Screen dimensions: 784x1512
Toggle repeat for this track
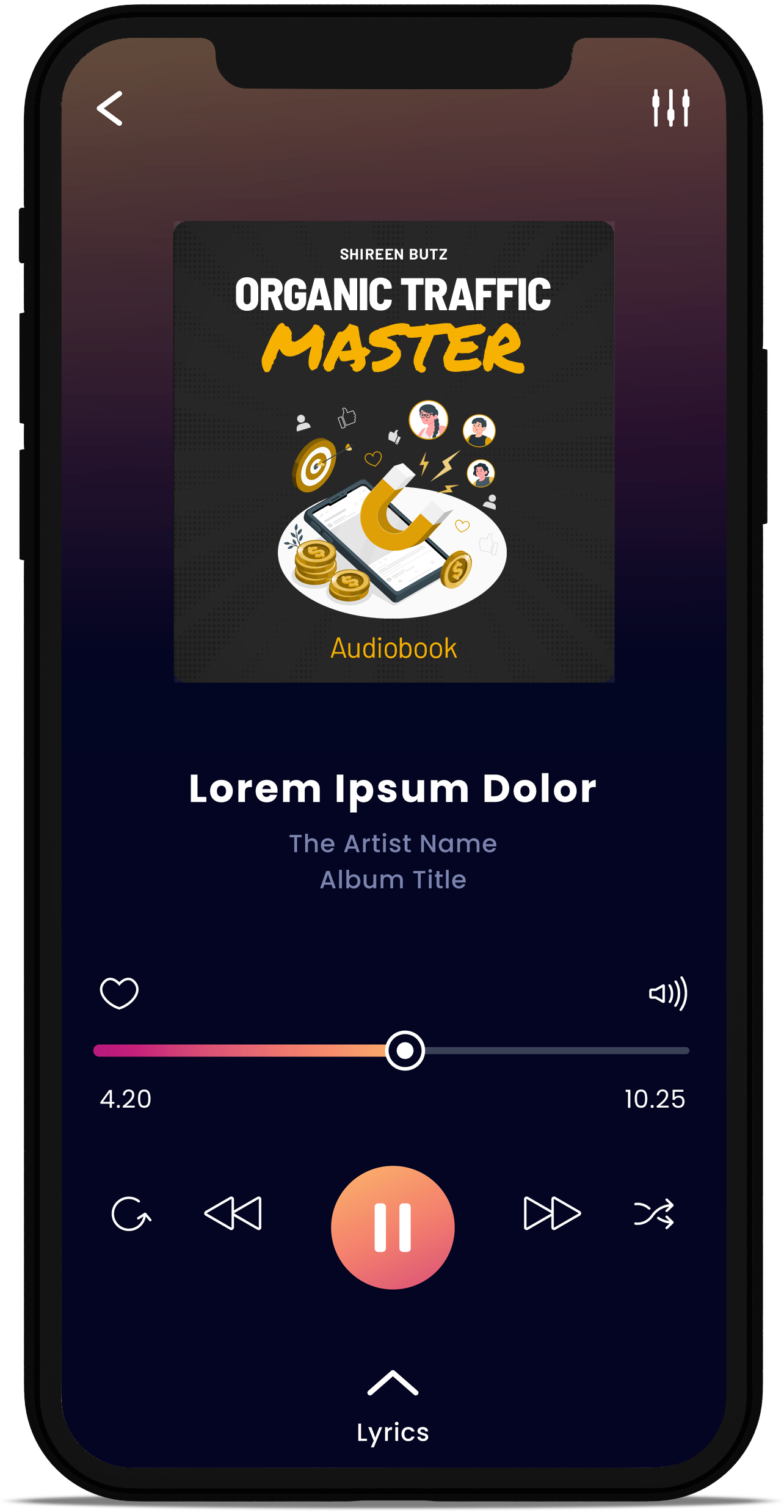click(x=131, y=1213)
